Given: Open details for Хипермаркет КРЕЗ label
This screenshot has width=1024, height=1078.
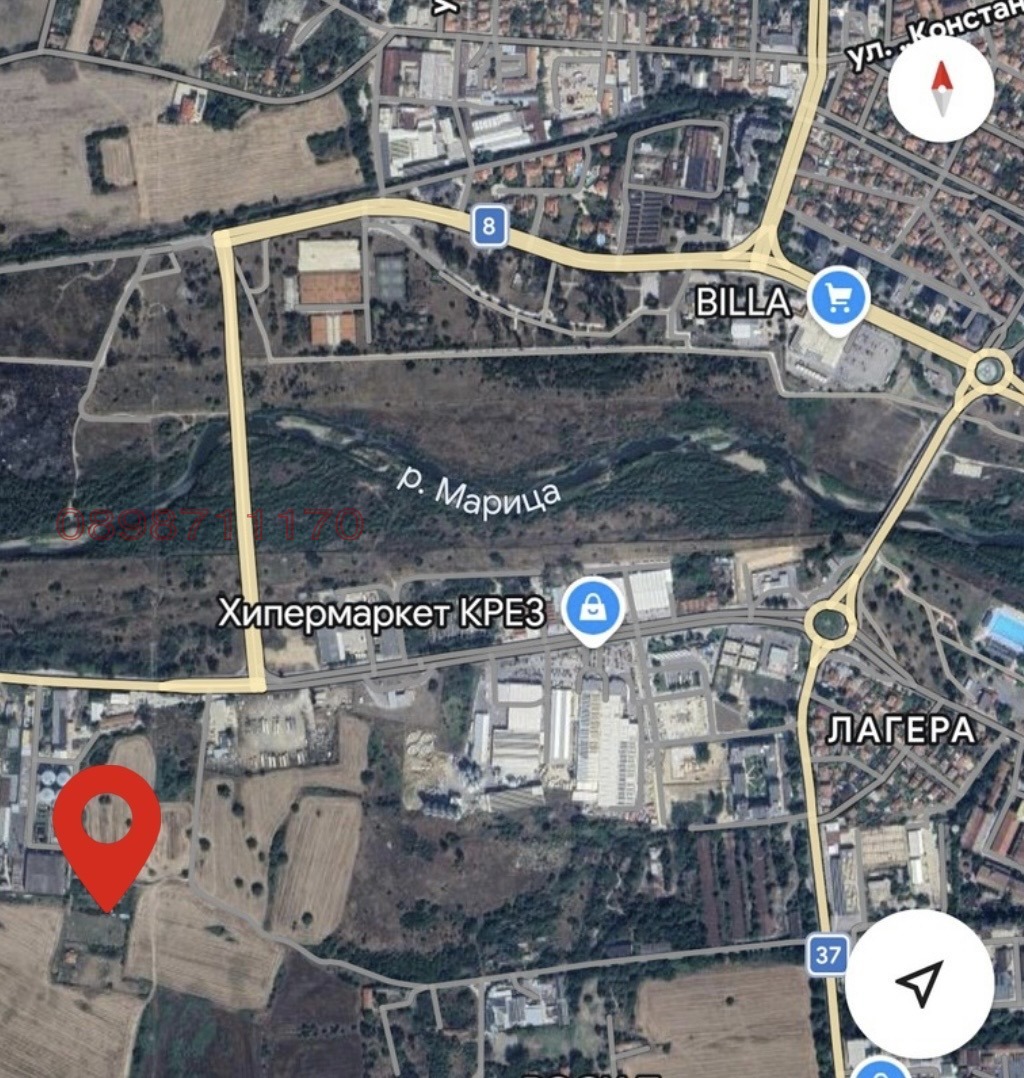Looking at the screenshot, I should [x=385, y=612].
